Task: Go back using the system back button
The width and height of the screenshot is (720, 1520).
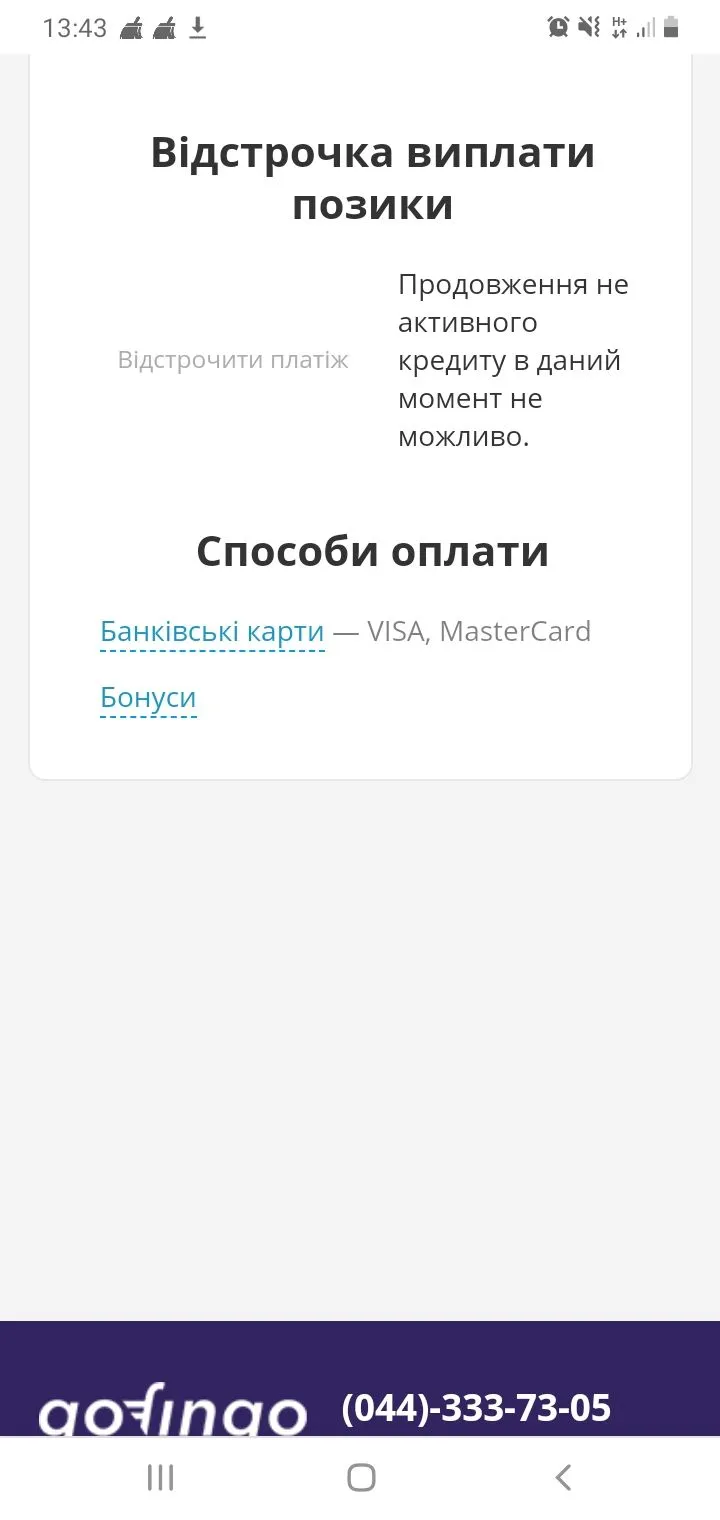Action: (x=563, y=1477)
